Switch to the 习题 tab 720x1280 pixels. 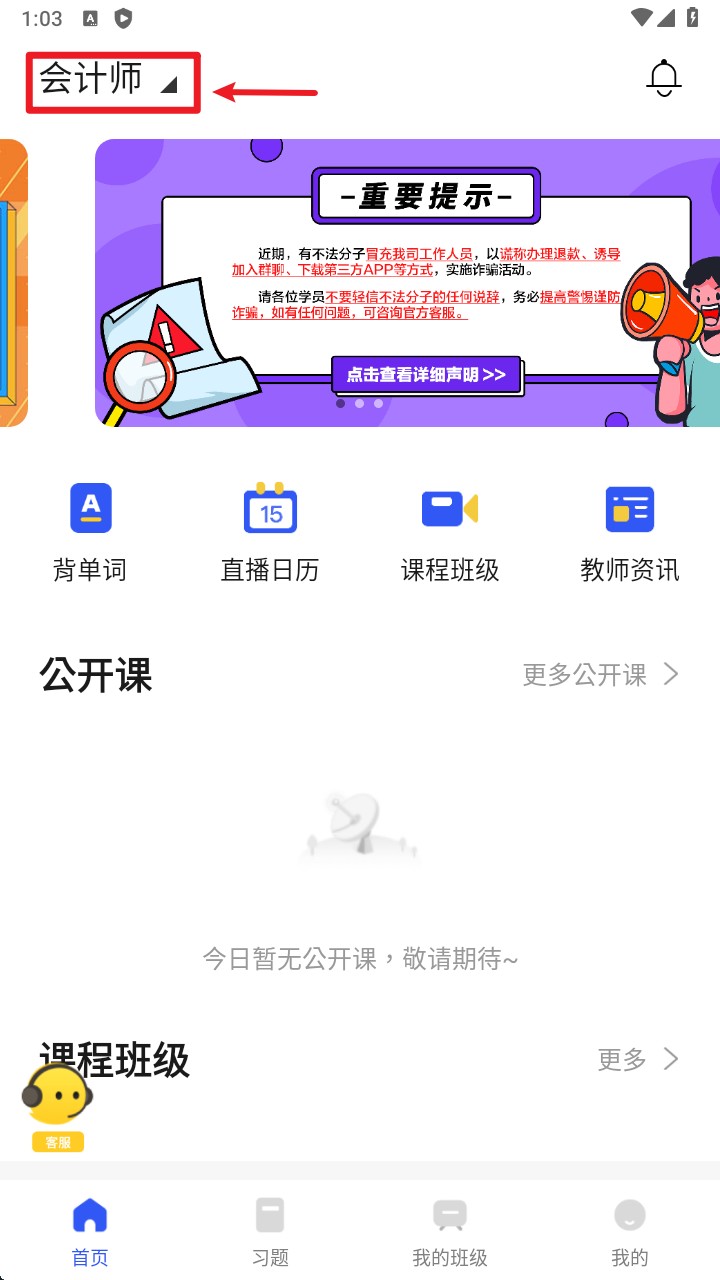click(x=270, y=1230)
